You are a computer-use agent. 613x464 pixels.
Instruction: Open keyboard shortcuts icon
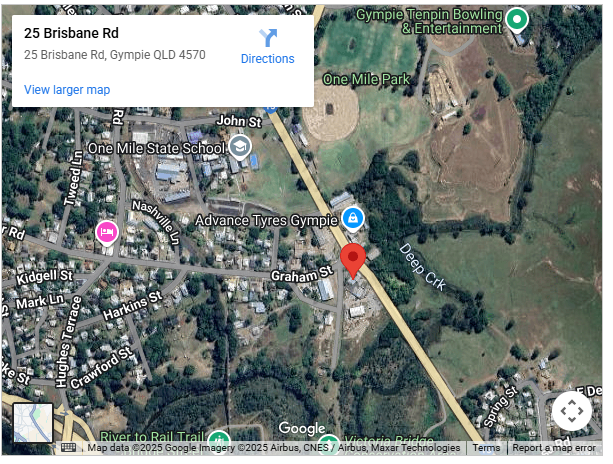coord(68,448)
